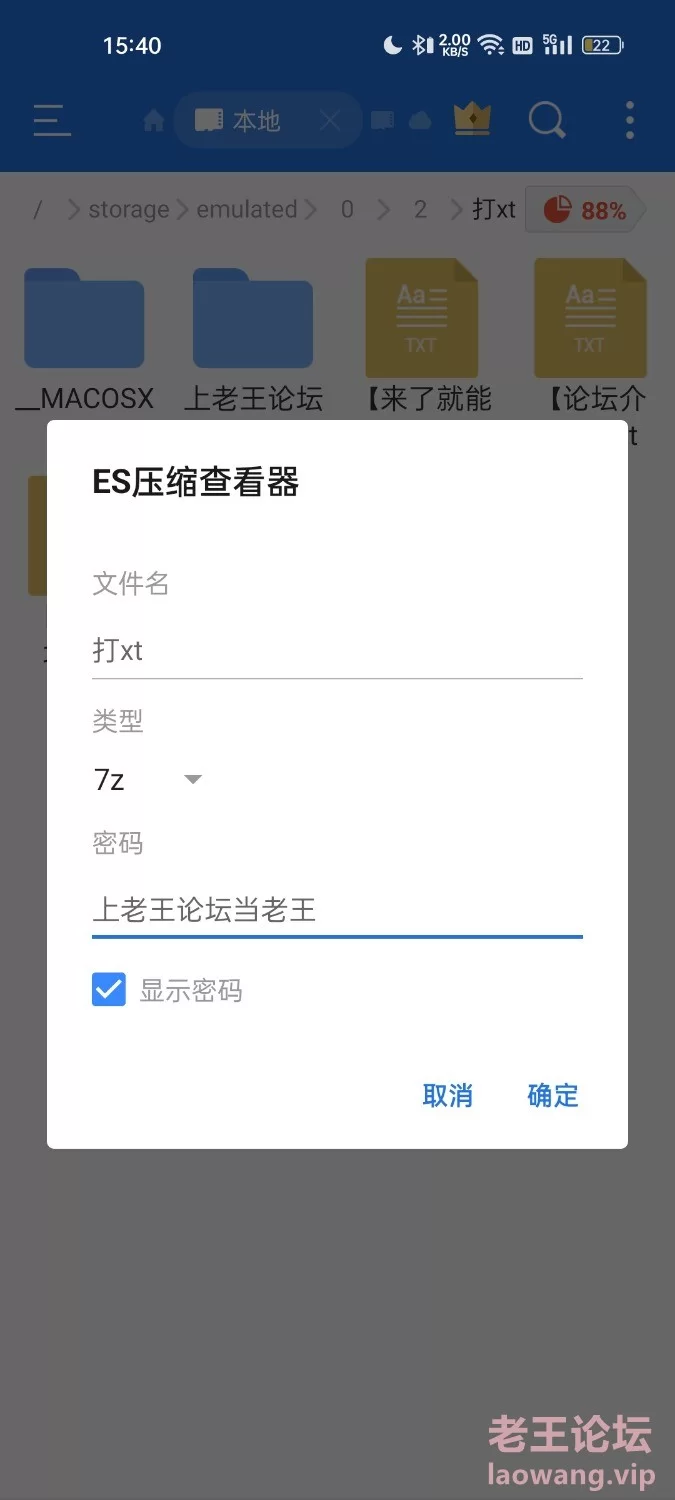Screen dimensions: 675x1500
Task: Tap the 文件名 field containing 打xt
Action: tap(337, 651)
